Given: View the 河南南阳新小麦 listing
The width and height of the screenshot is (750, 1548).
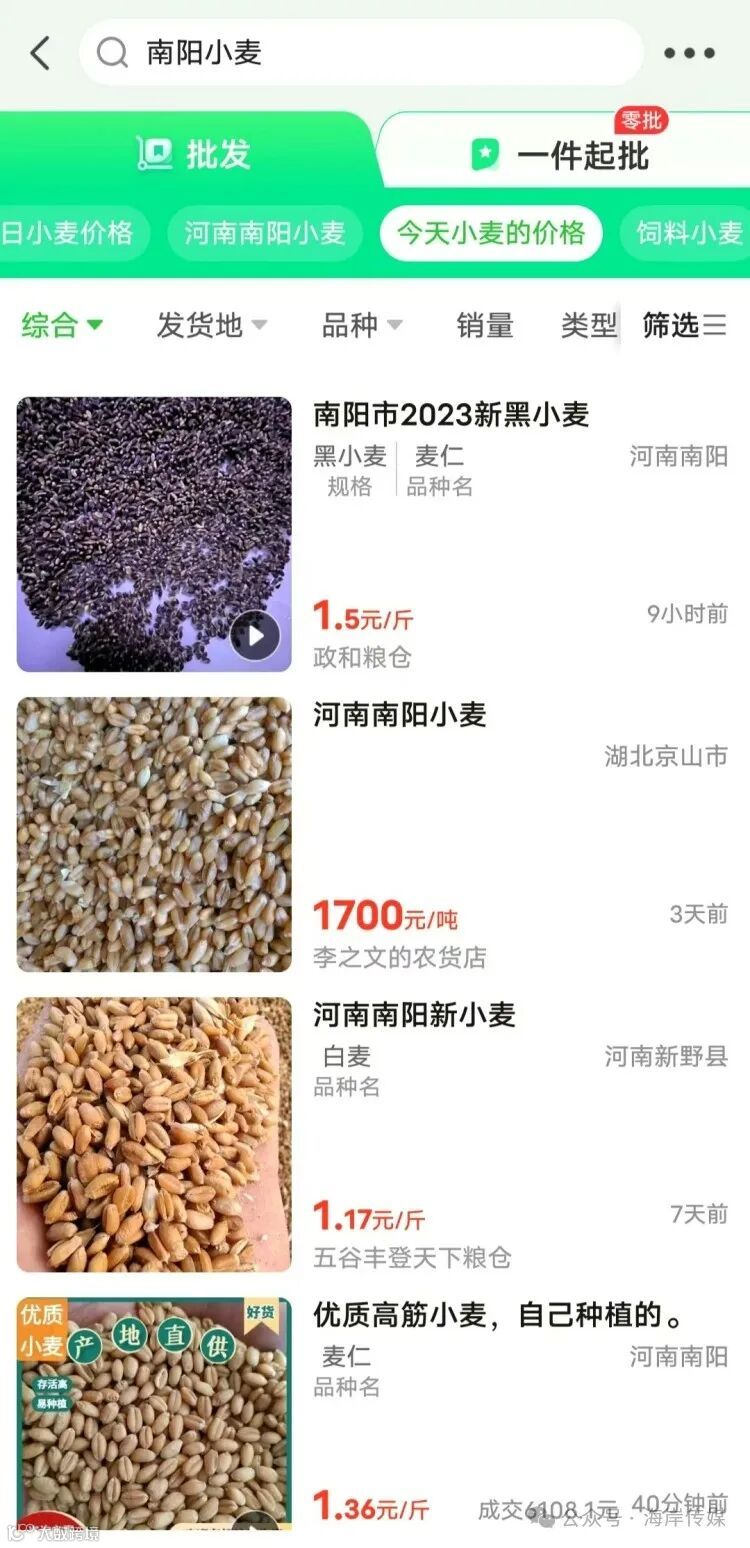Looking at the screenshot, I should (414, 1015).
